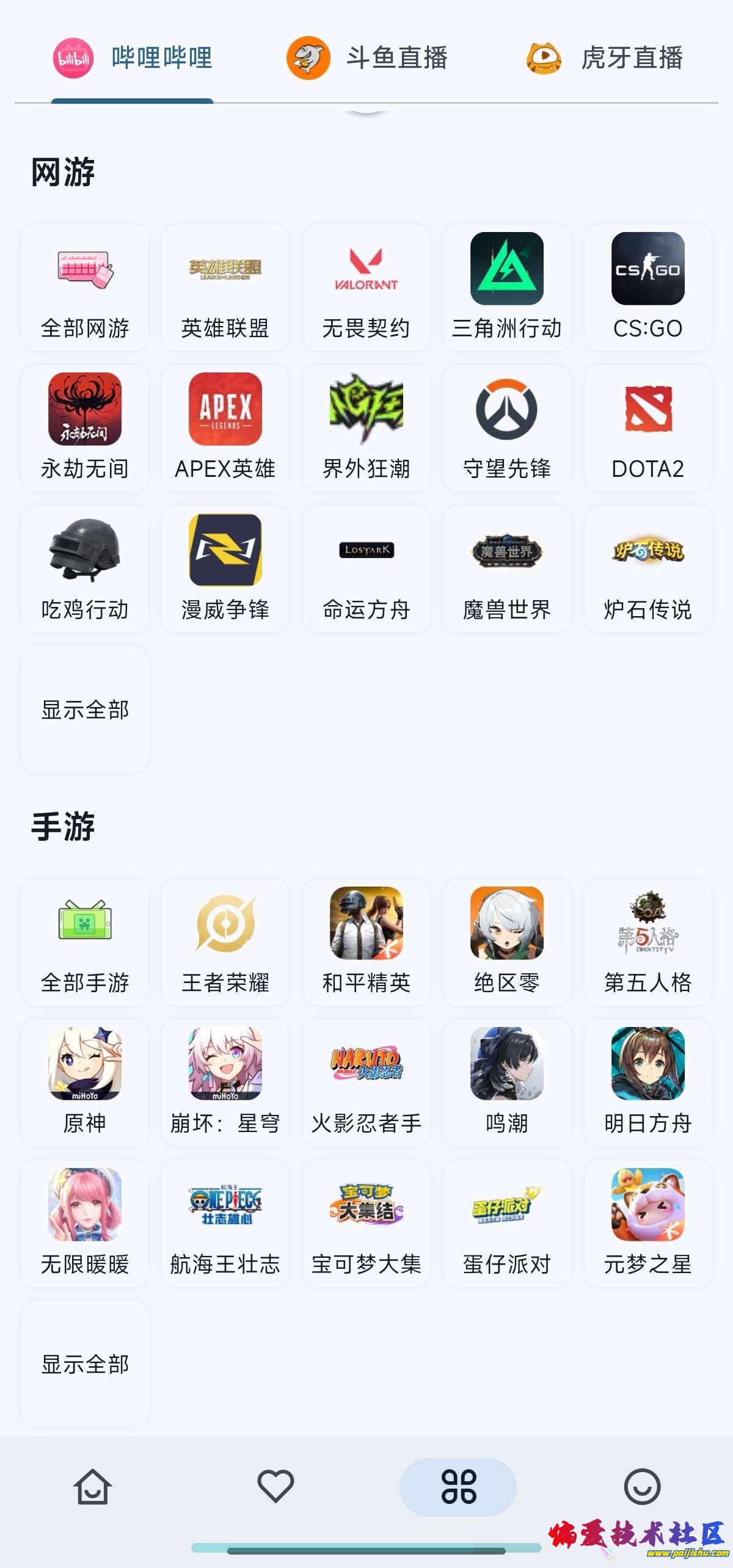Open the 无畏契约 category

[x=366, y=288]
